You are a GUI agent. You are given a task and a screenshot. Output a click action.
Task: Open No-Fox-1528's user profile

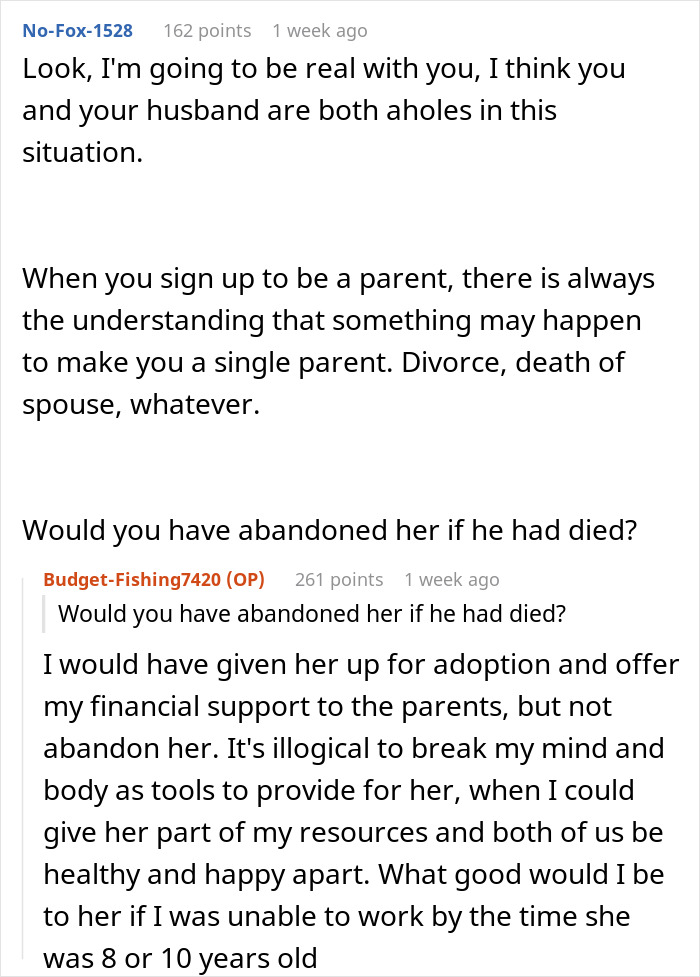click(x=77, y=30)
